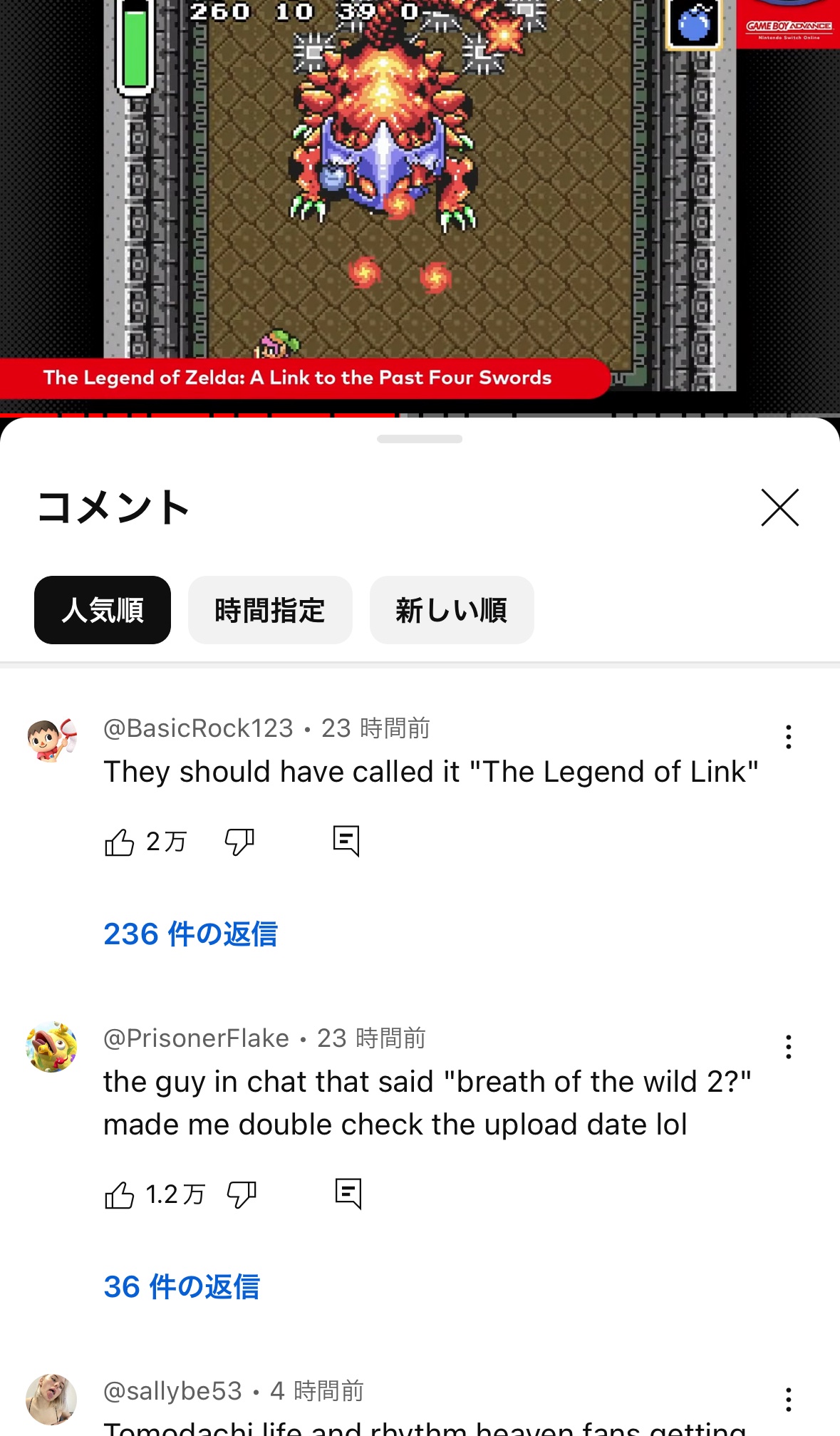Switch to the 時間指定 chip
The width and height of the screenshot is (840, 1436).
270,610
